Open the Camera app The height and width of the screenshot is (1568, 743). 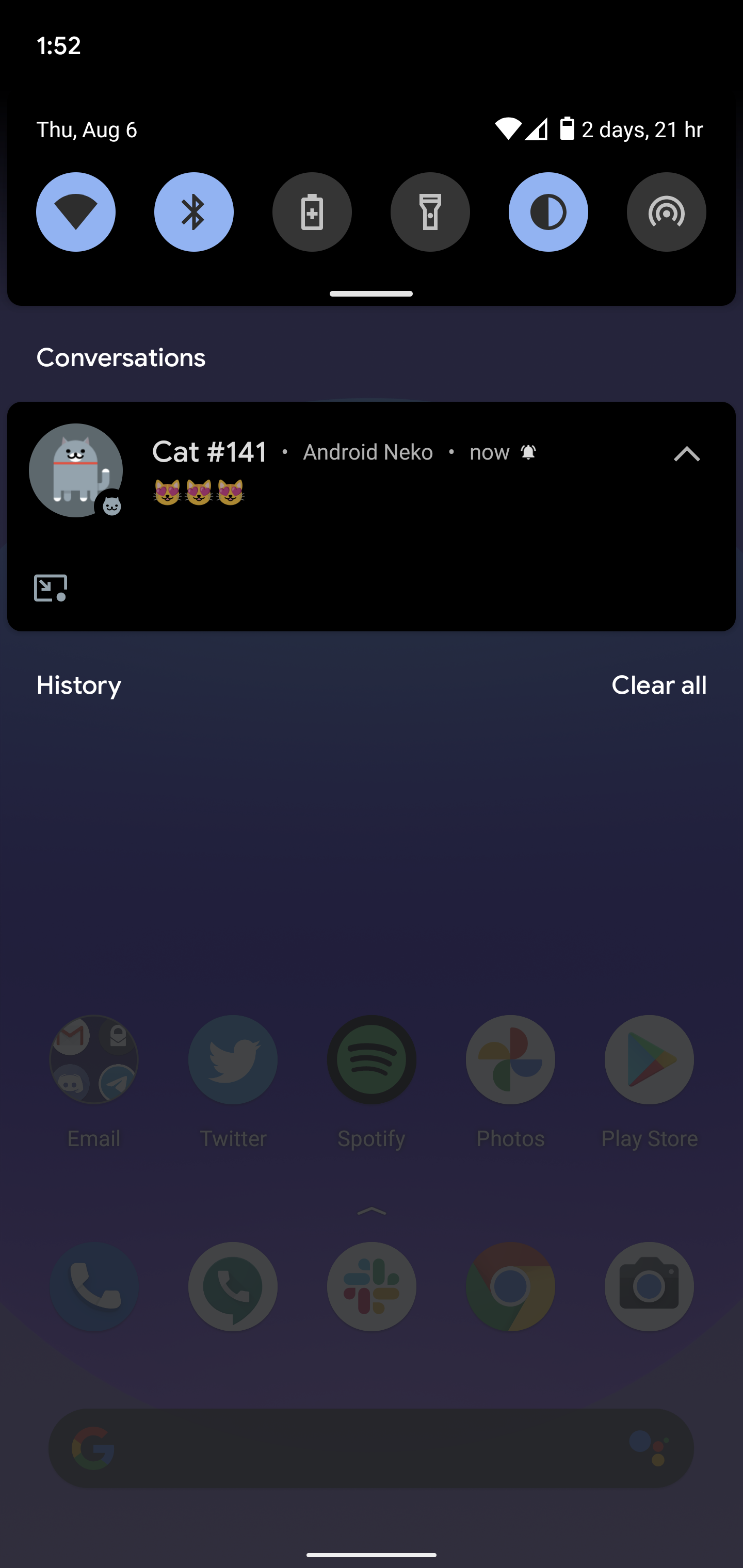tap(649, 1286)
